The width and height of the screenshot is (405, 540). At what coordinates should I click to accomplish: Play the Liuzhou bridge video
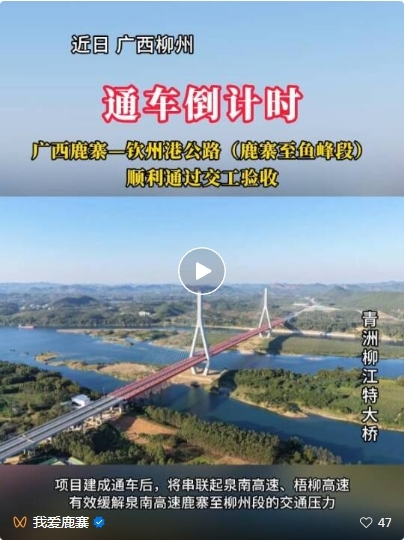point(202,271)
